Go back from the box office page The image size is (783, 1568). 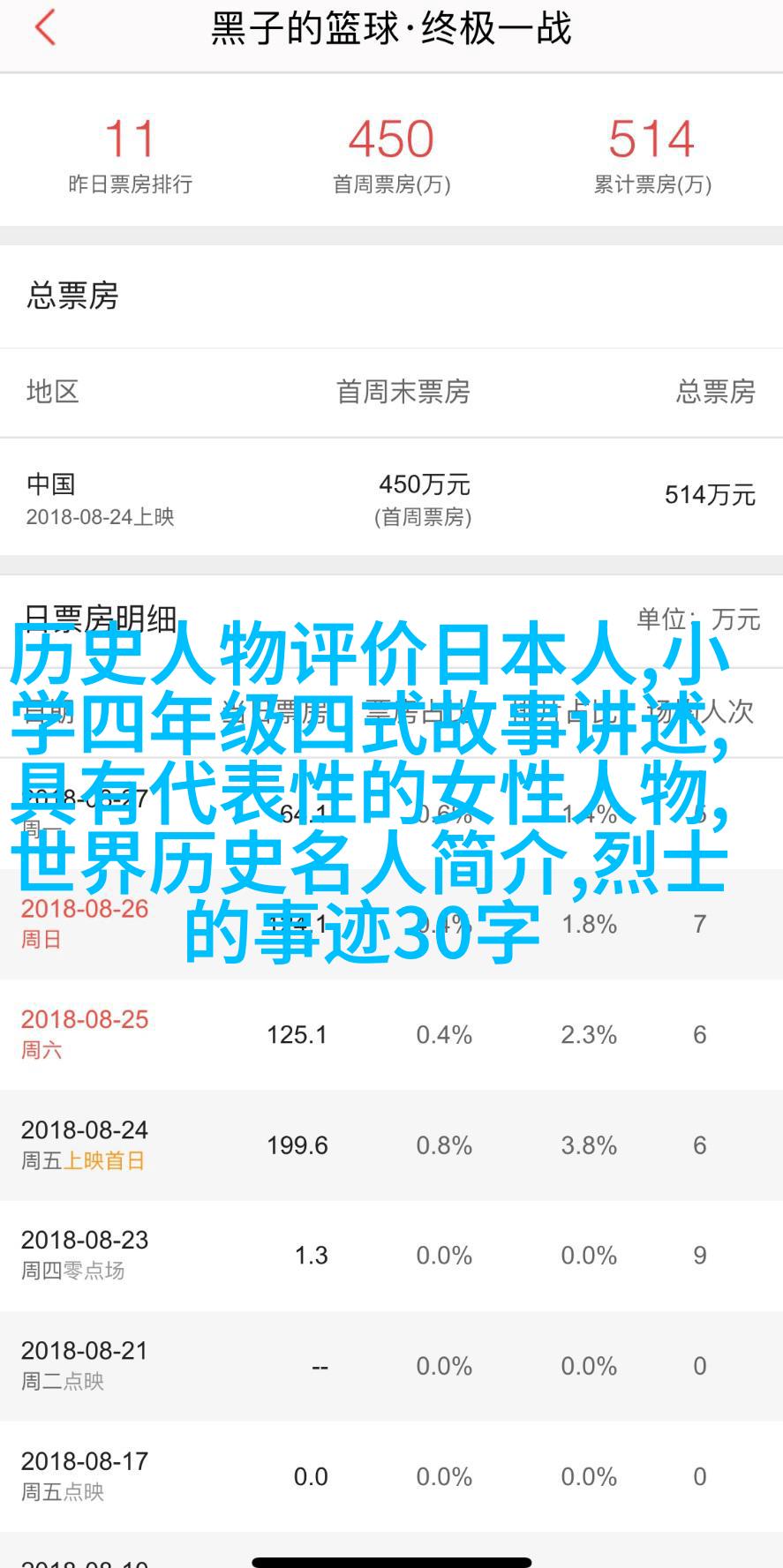(x=44, y=28)
